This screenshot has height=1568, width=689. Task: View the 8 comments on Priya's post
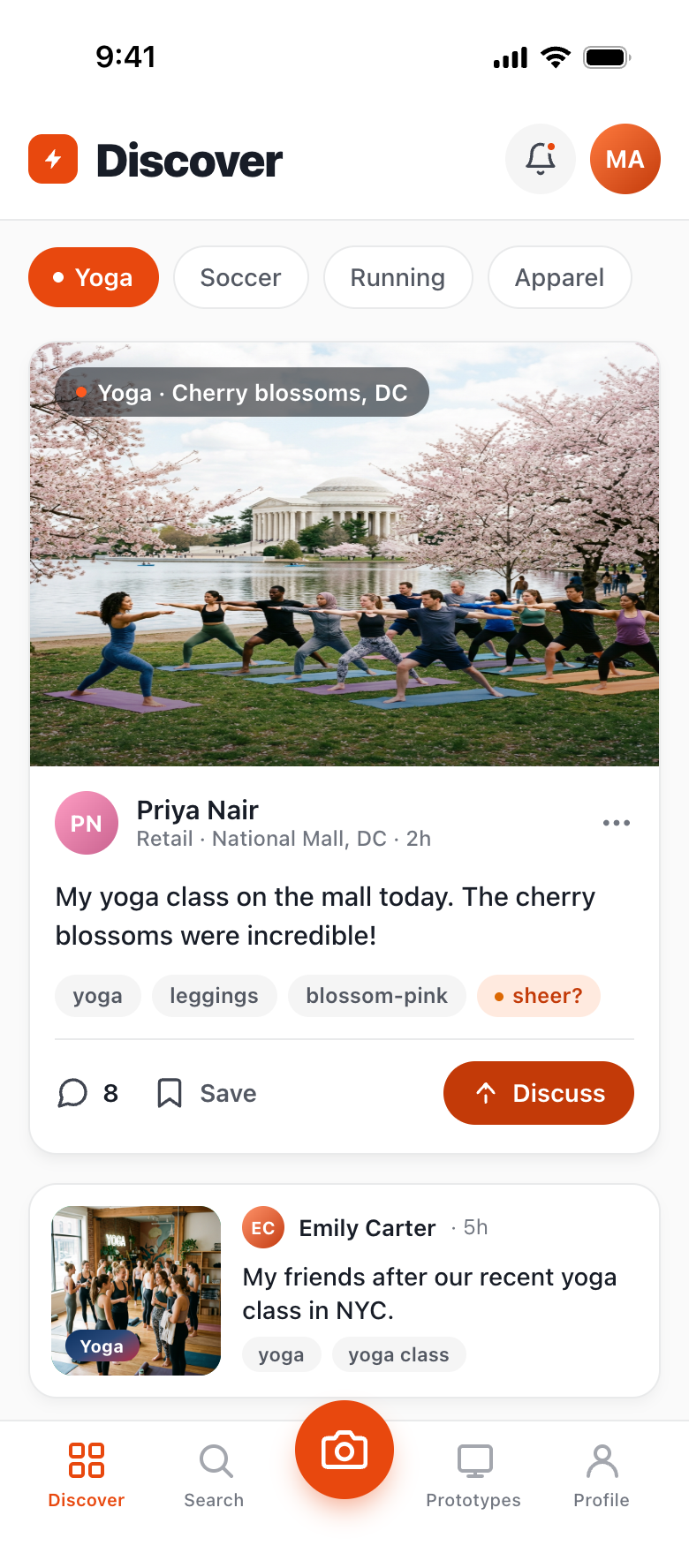pyautogui.click(x=87, y=1093)
